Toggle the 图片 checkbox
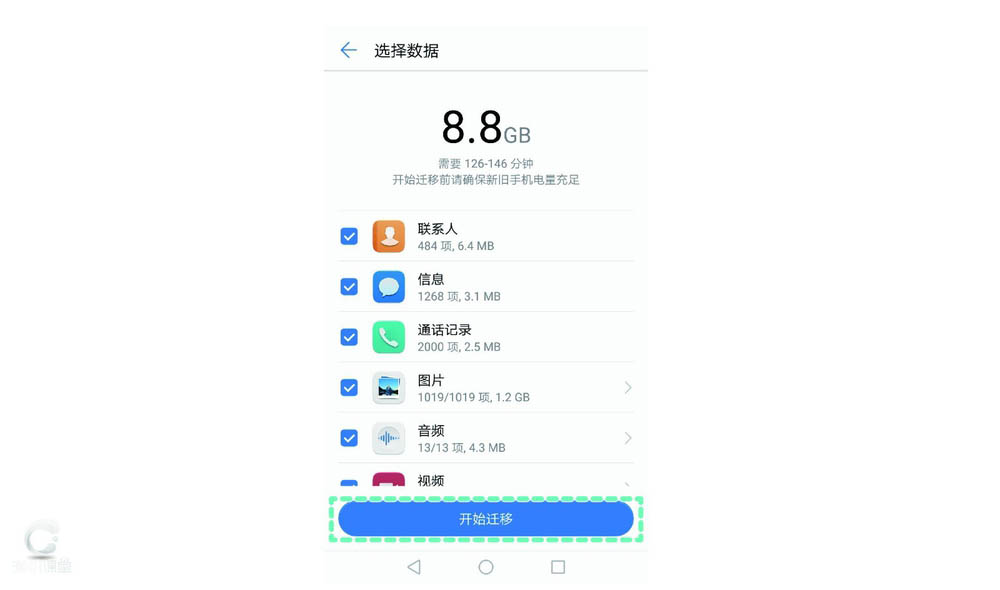This screenshot has width=1000, height=590. pyautogui.click(x=349, y=387)
